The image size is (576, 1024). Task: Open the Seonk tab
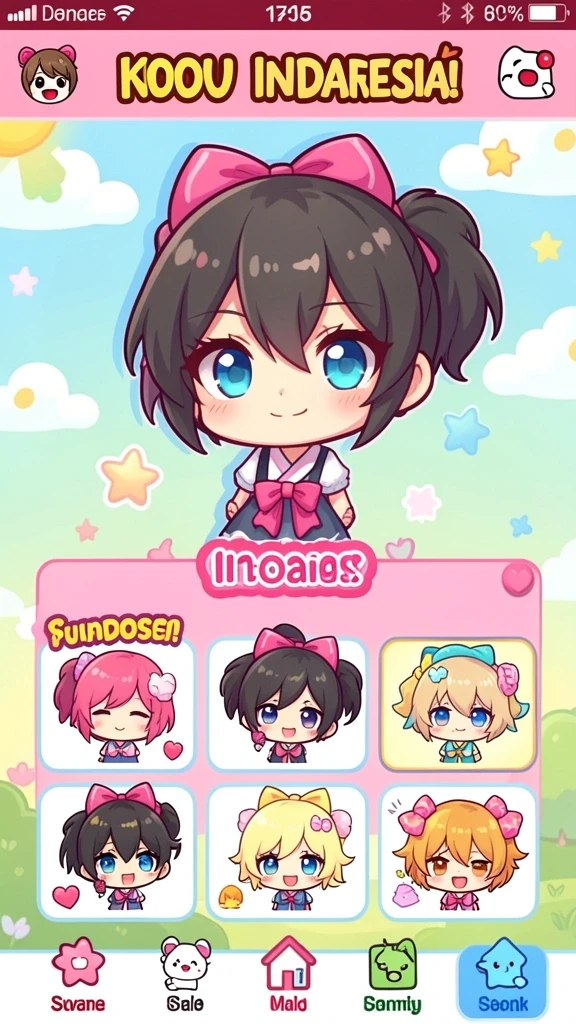pyautogui.click(x=502, y=979)
